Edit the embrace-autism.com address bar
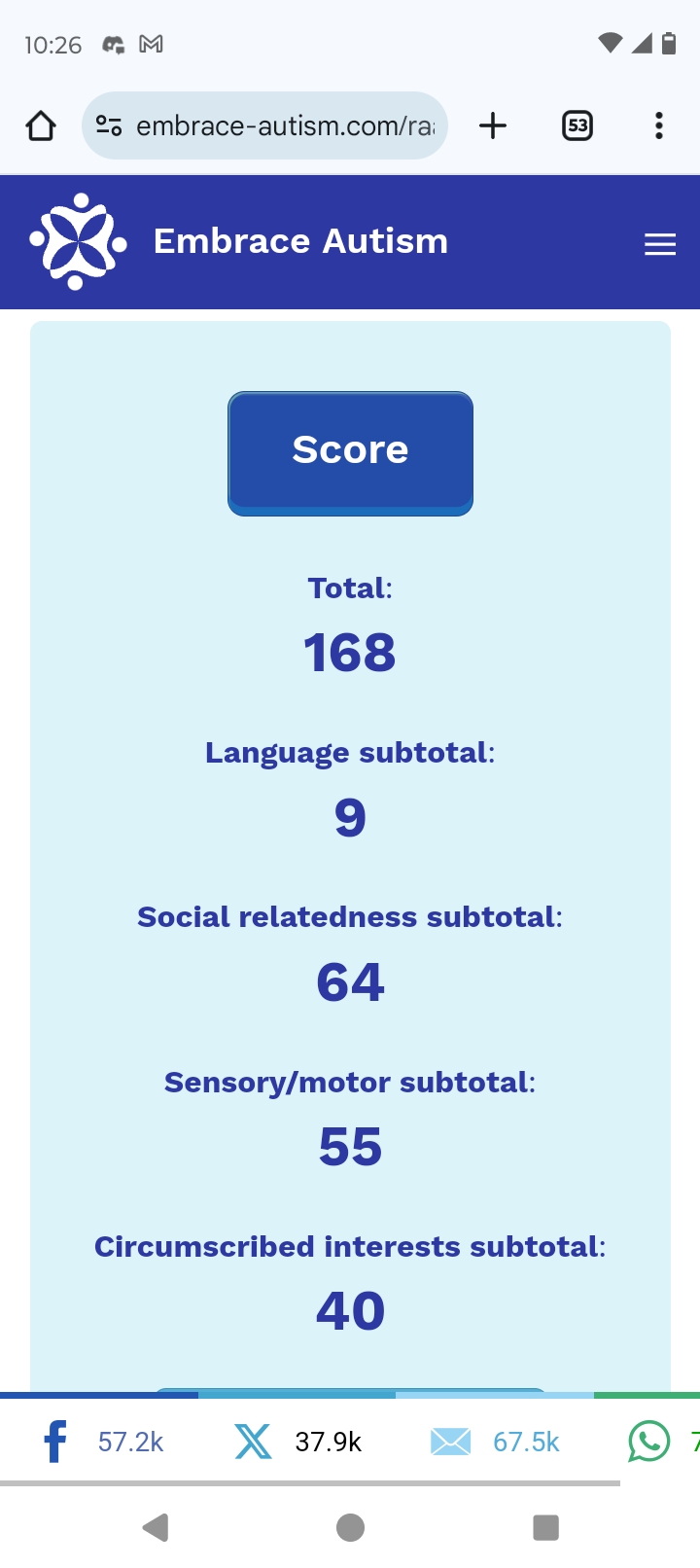700x1568 pixels. click(x=282, y=126)
